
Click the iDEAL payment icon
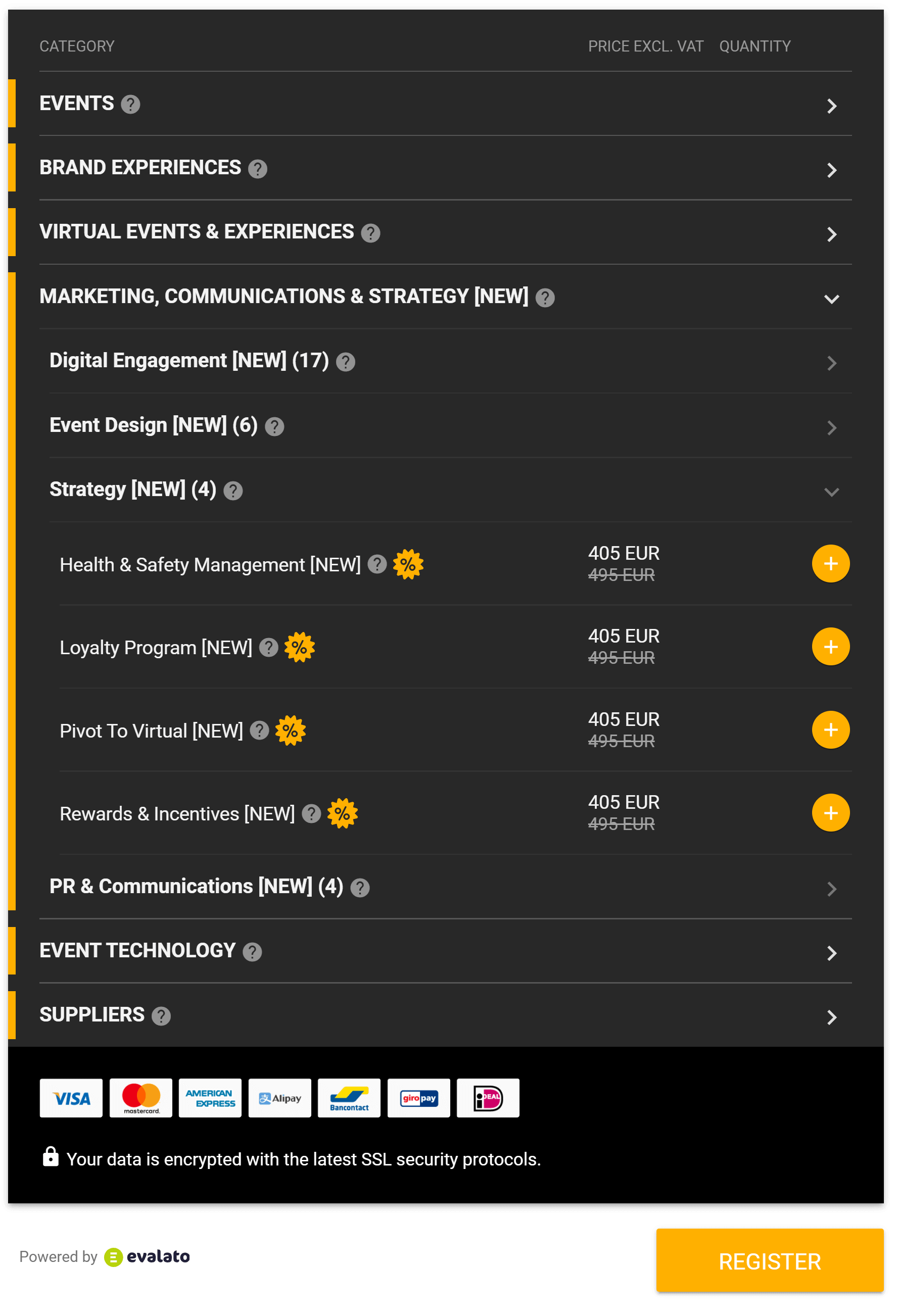(488, 1098)
